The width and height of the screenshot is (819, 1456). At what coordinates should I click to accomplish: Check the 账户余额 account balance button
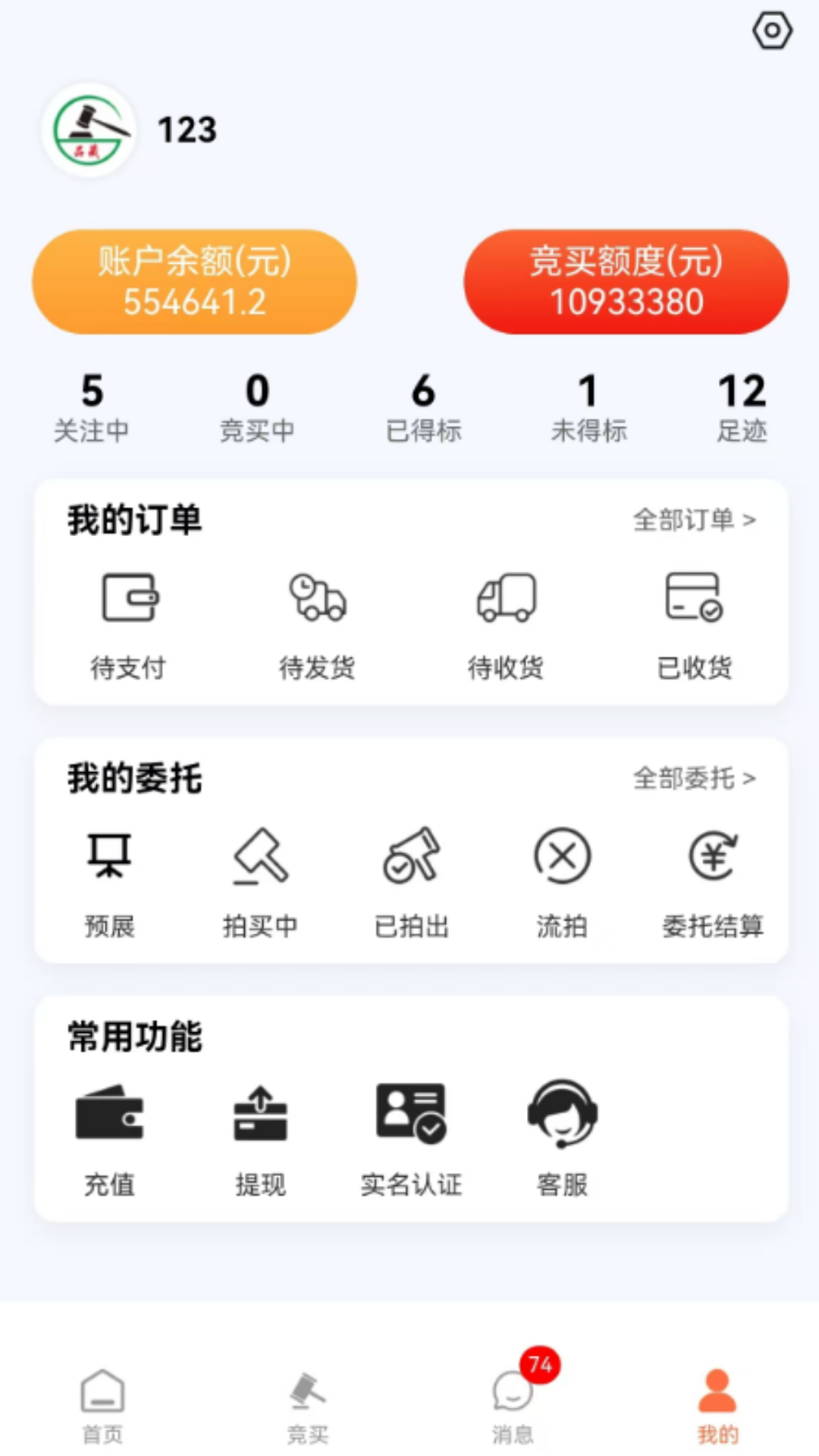tap(193, 281)
